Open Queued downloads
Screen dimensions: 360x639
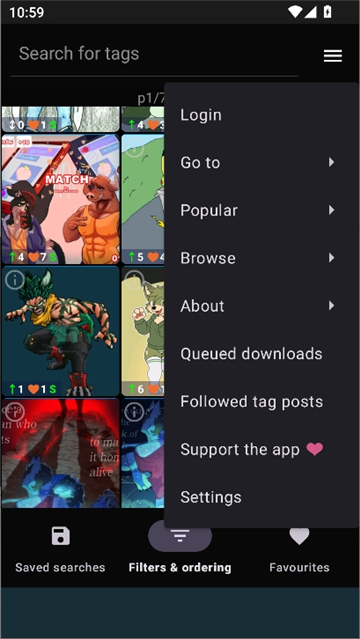(261, 354)
